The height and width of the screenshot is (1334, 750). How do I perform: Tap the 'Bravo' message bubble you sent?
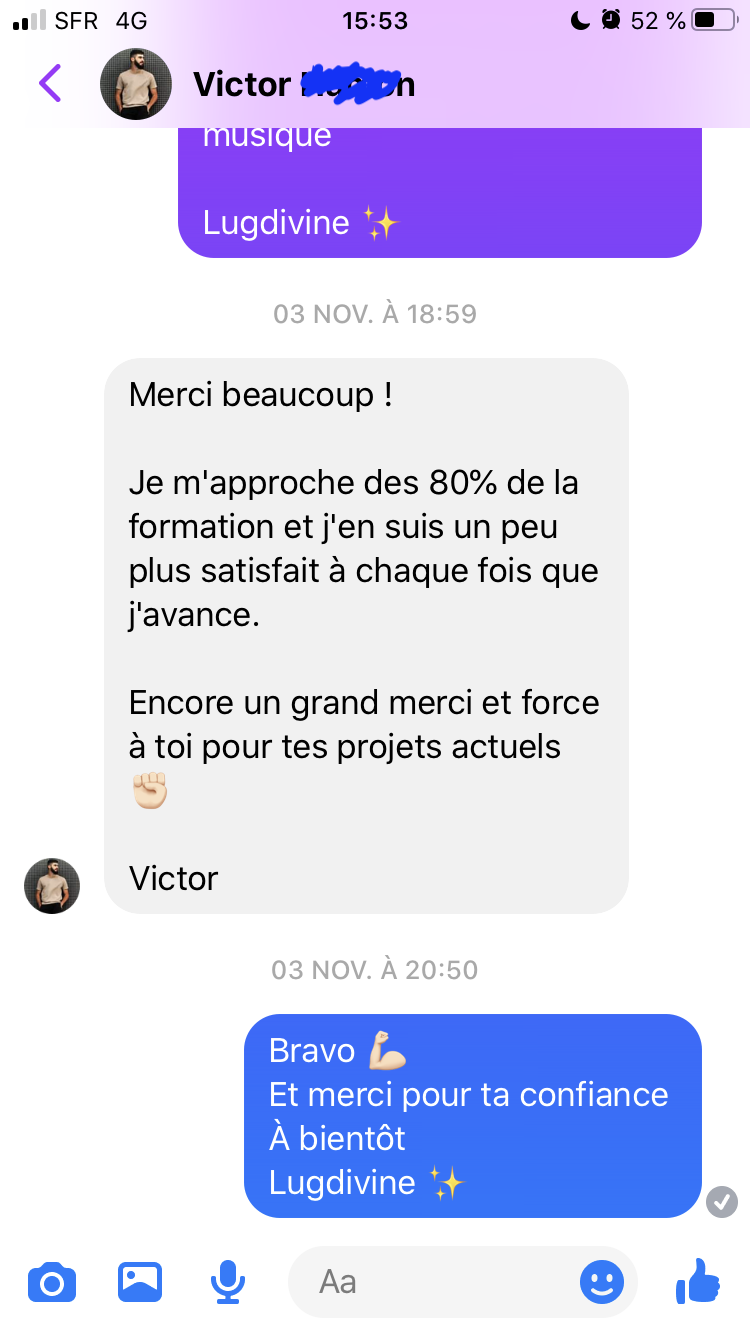tap(470, 1117)
